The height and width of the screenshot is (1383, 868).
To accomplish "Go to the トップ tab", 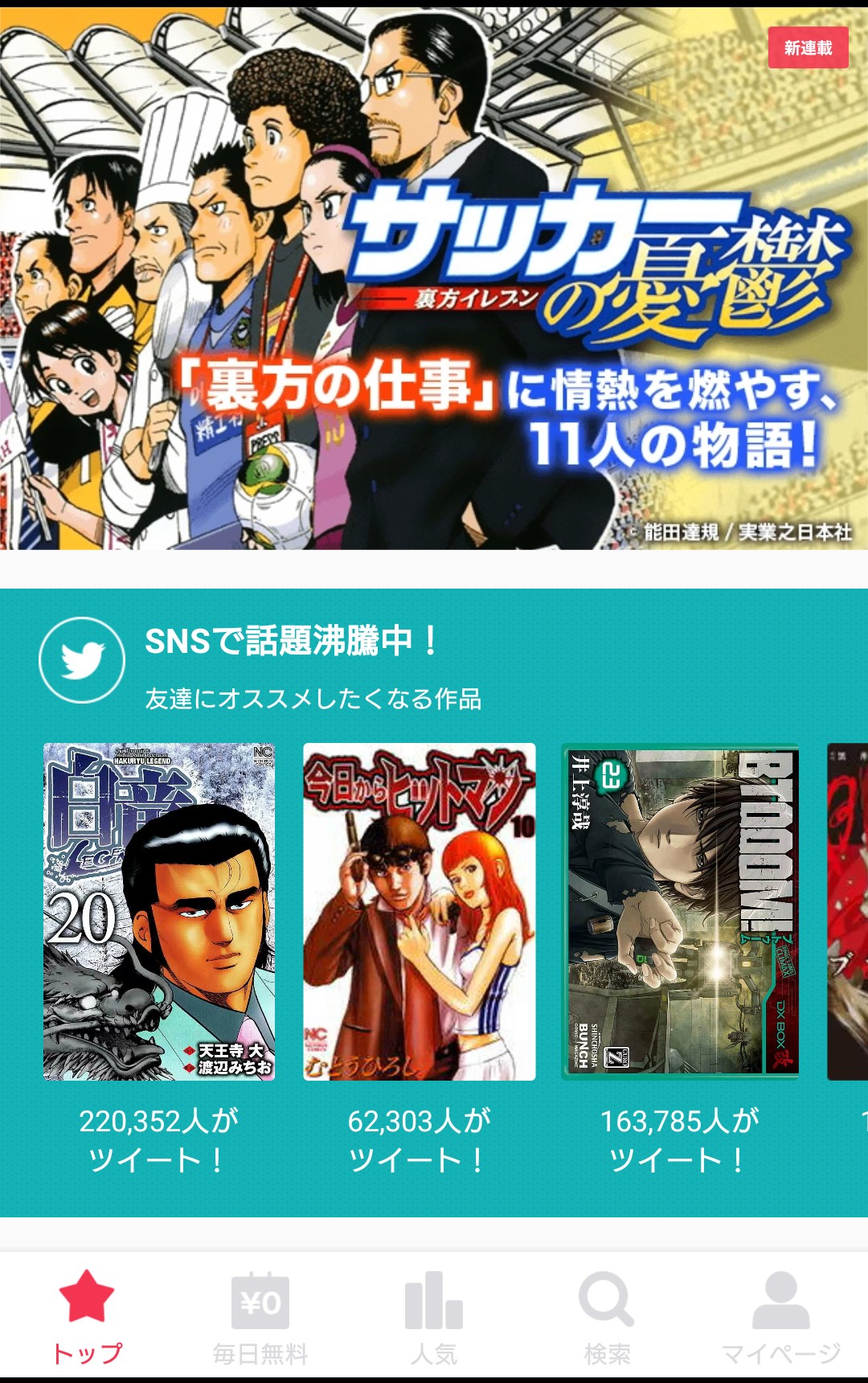I will 87,1317.
